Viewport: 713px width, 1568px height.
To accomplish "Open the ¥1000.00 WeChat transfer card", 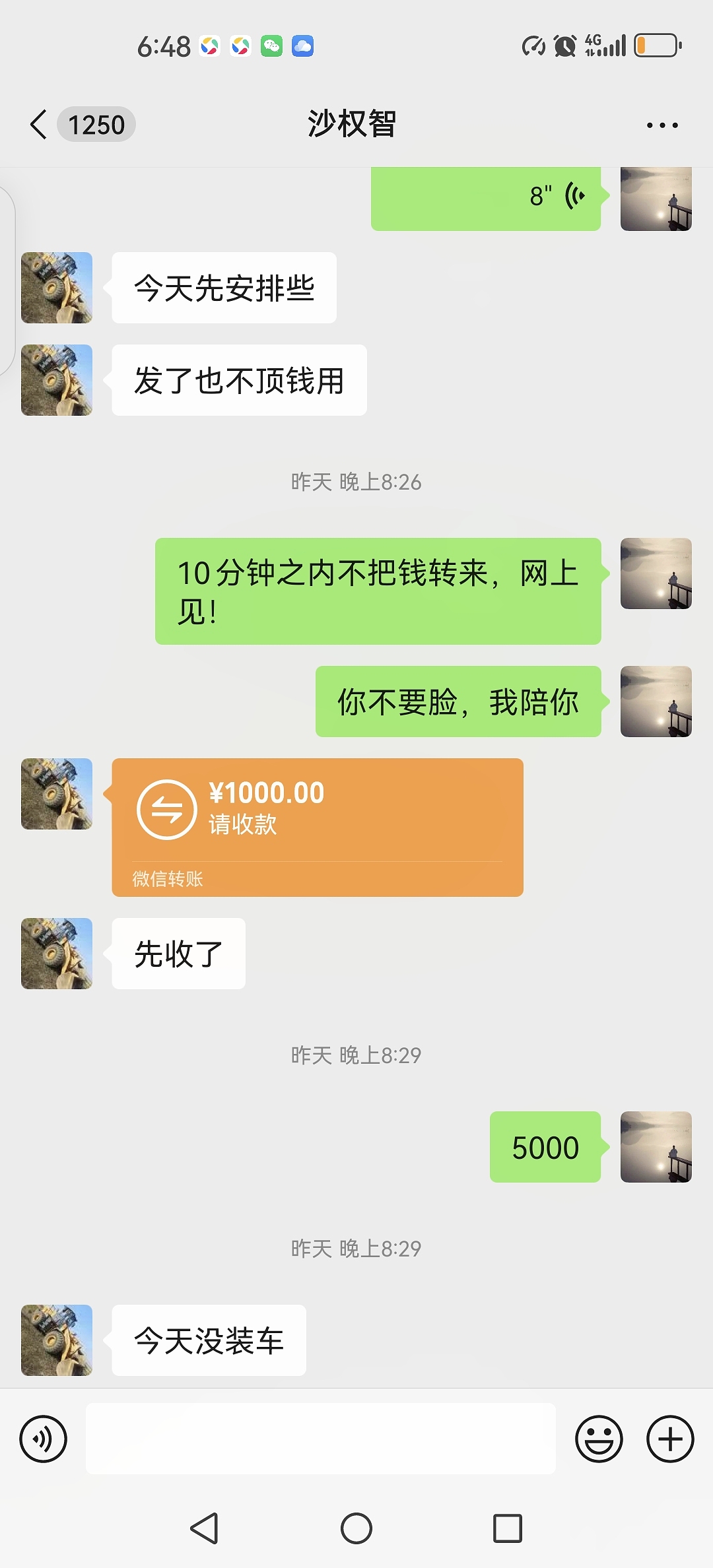I will tap(317, 826).
